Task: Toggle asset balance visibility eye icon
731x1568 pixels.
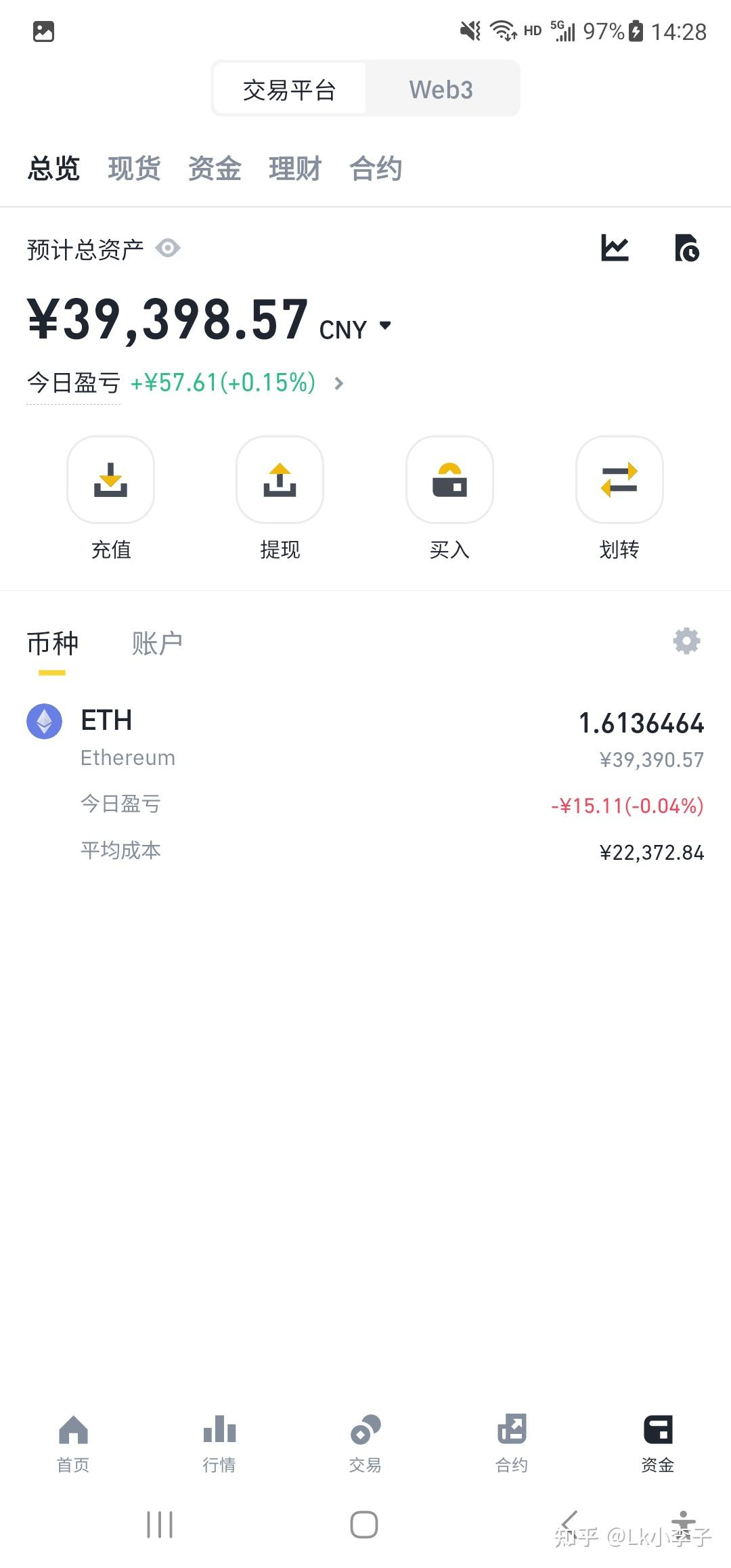Action: pyautogui.click(x=168, y=248)
